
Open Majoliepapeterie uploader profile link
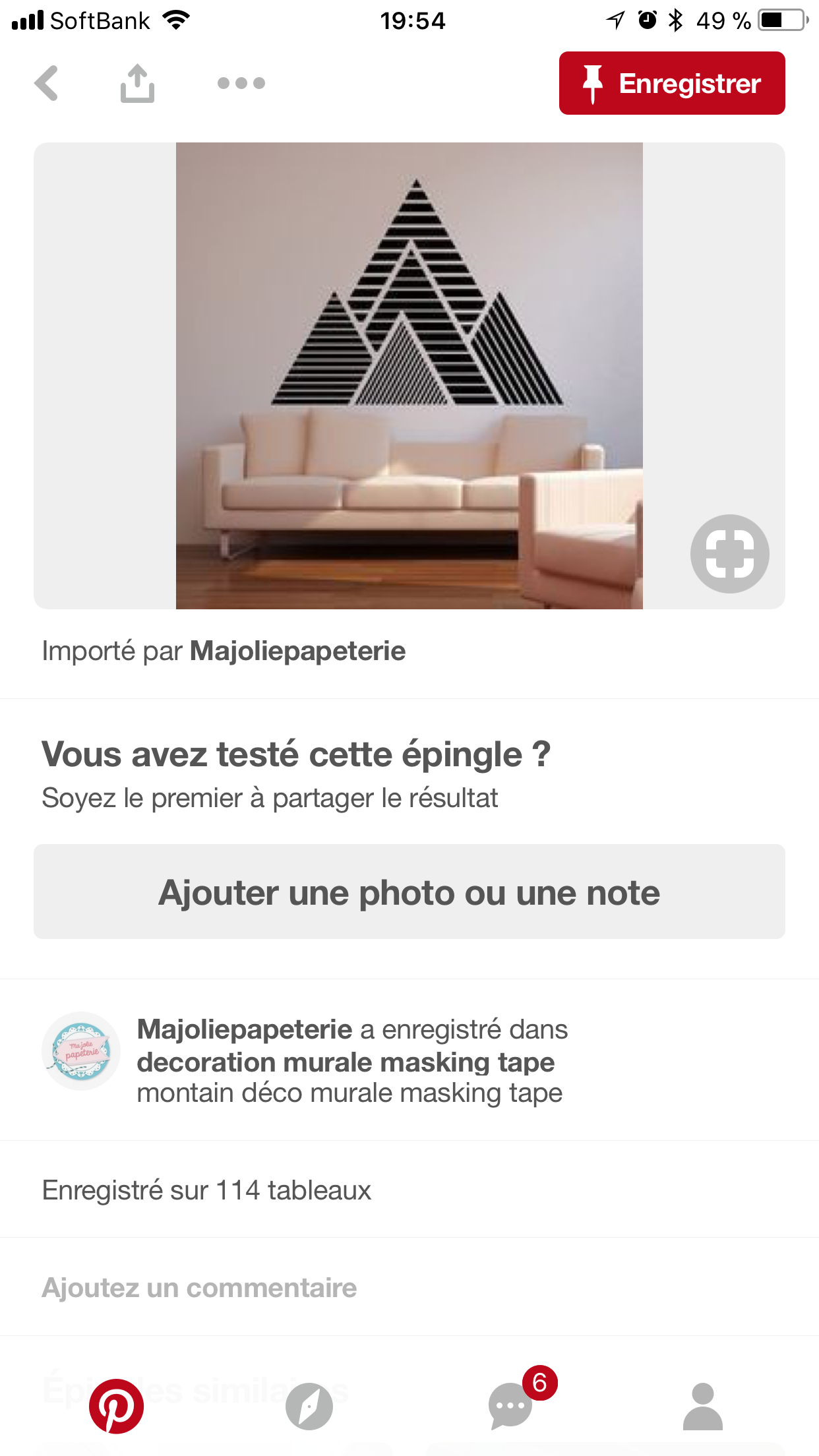[x=297, y=652]
